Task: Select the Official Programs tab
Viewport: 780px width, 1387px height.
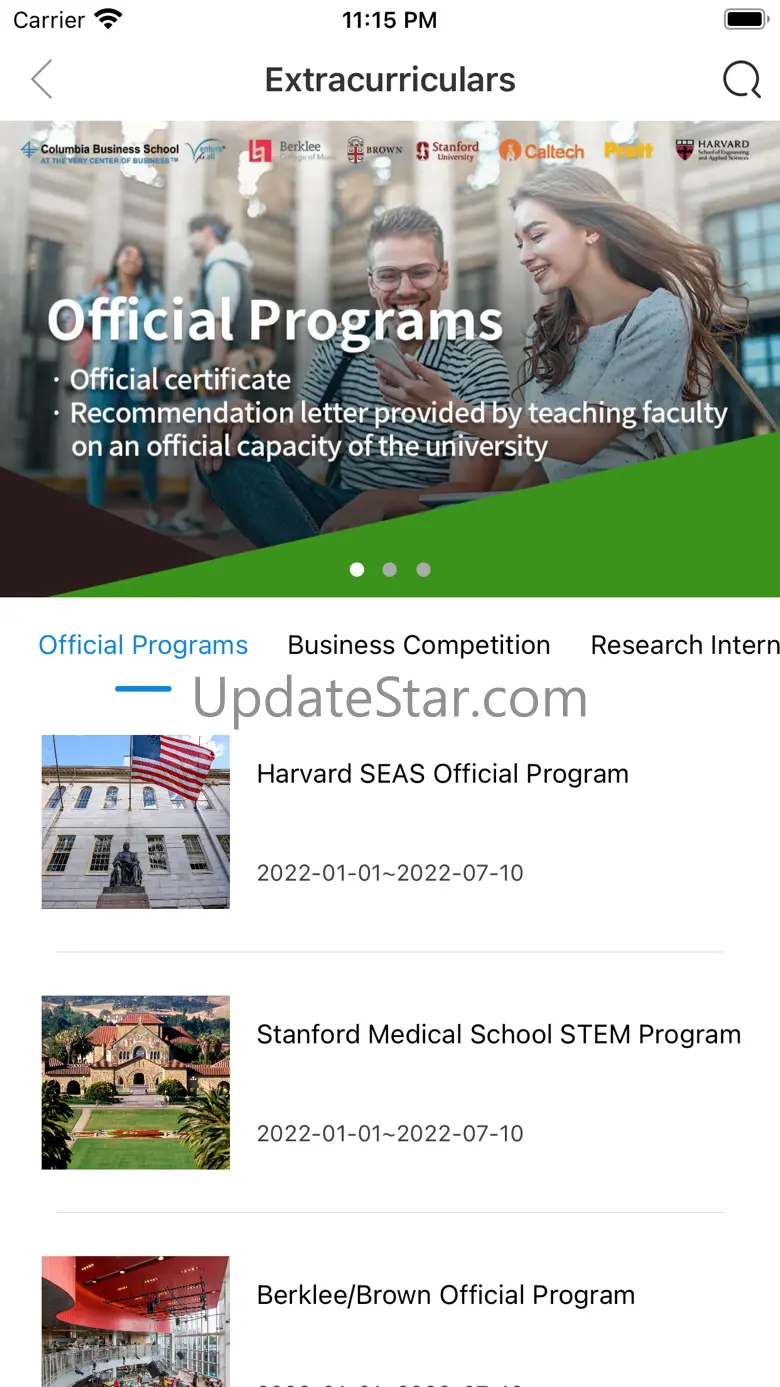Action: [x=143, y=645]
